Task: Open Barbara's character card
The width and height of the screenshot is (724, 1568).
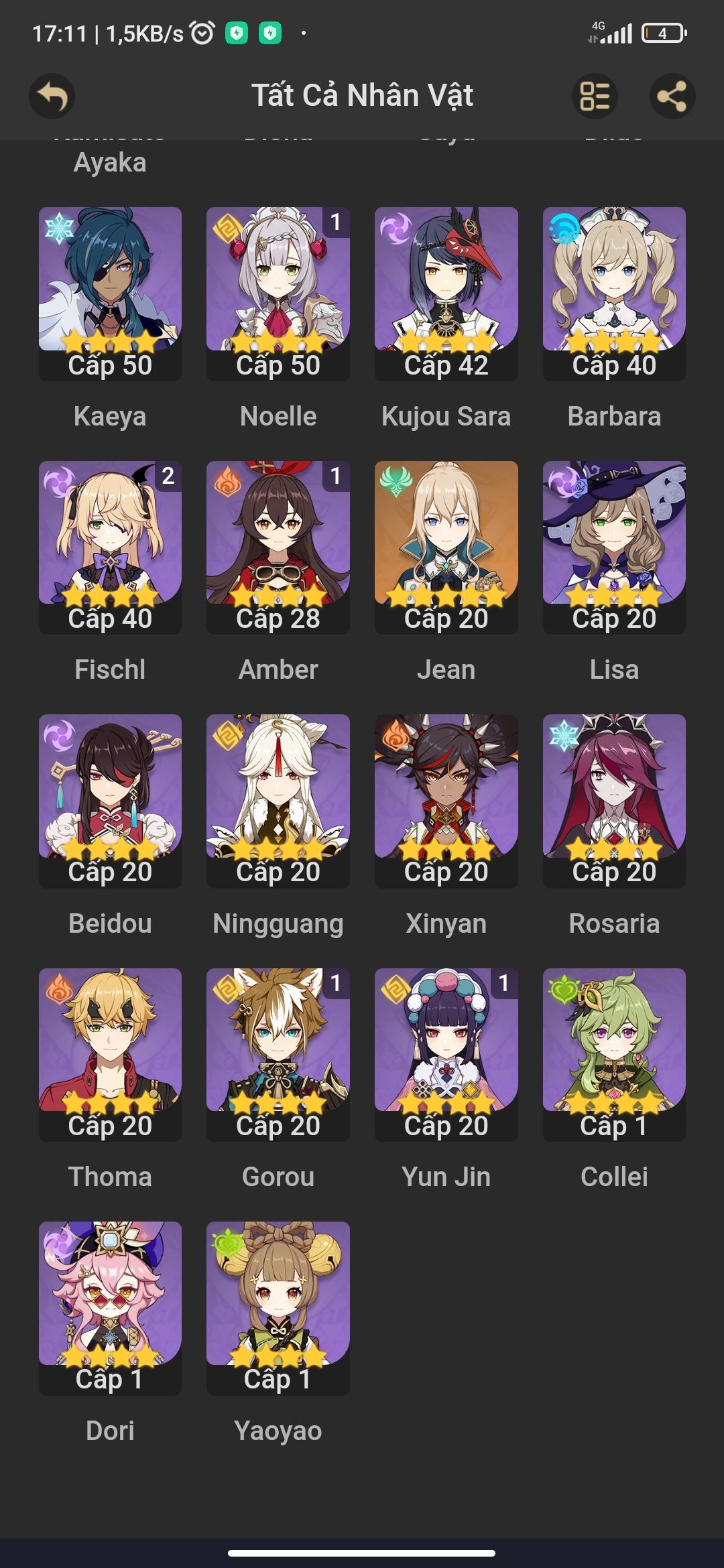Action: coord(614,293)
